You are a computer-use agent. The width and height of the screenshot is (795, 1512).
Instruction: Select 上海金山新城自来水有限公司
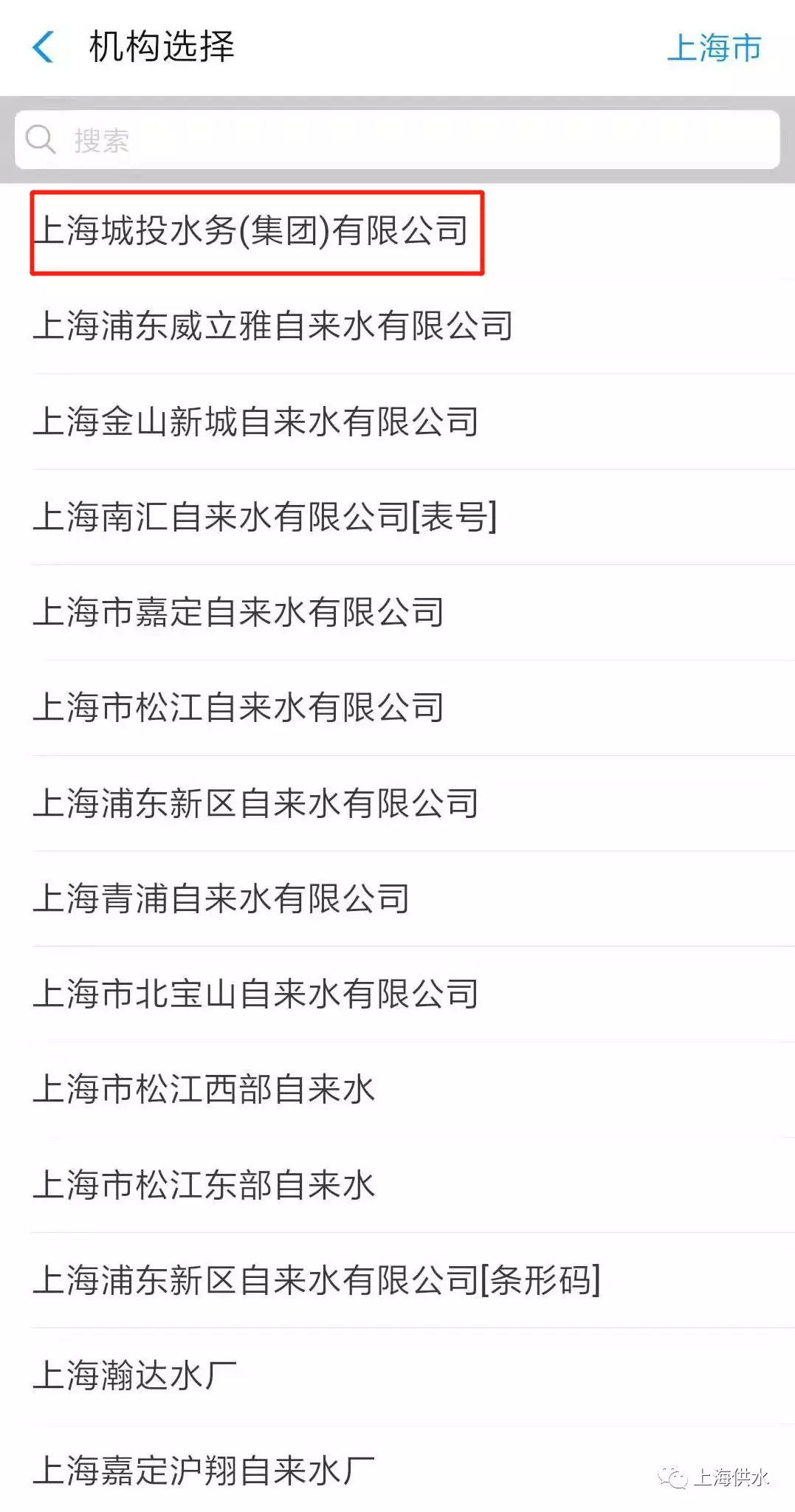(258, 423)
